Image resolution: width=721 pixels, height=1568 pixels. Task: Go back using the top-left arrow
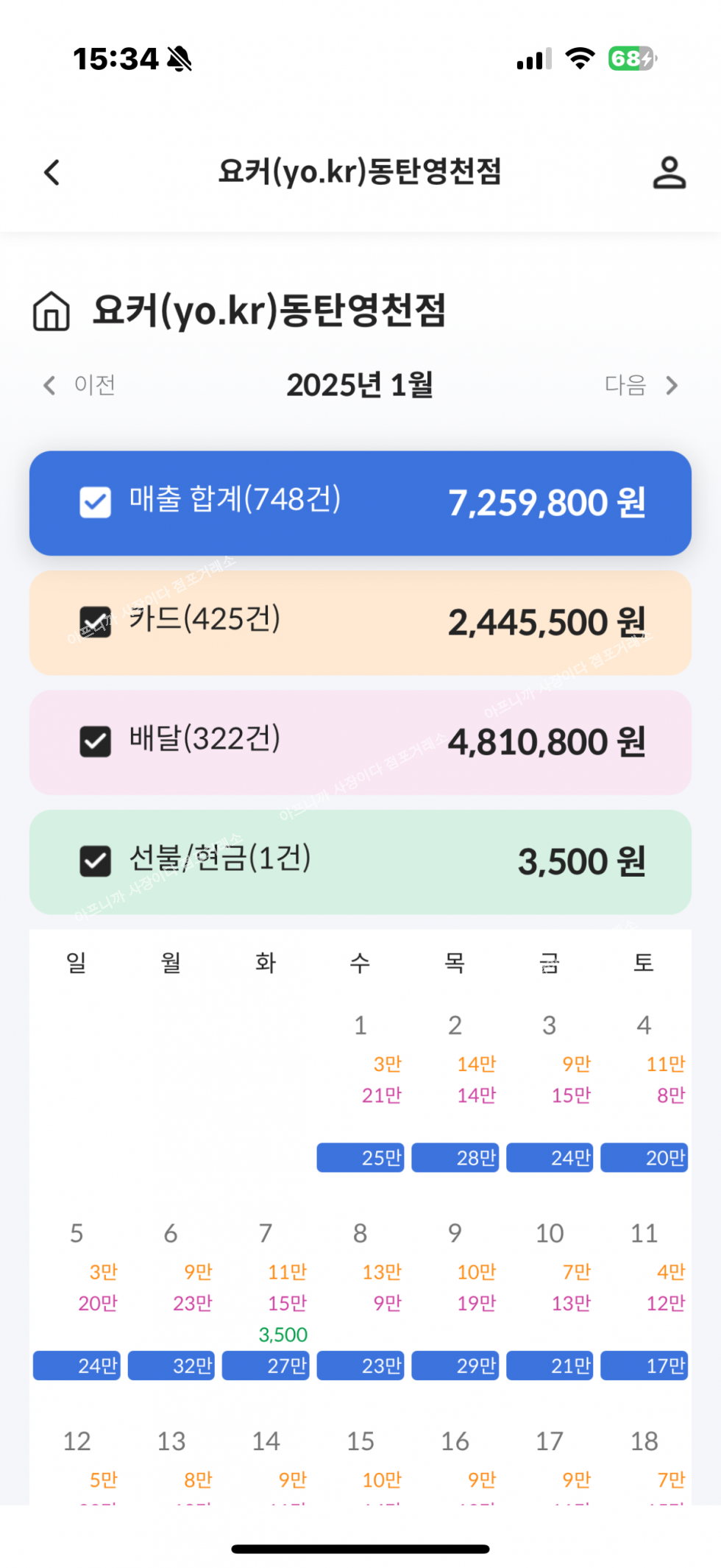(51, 173)
